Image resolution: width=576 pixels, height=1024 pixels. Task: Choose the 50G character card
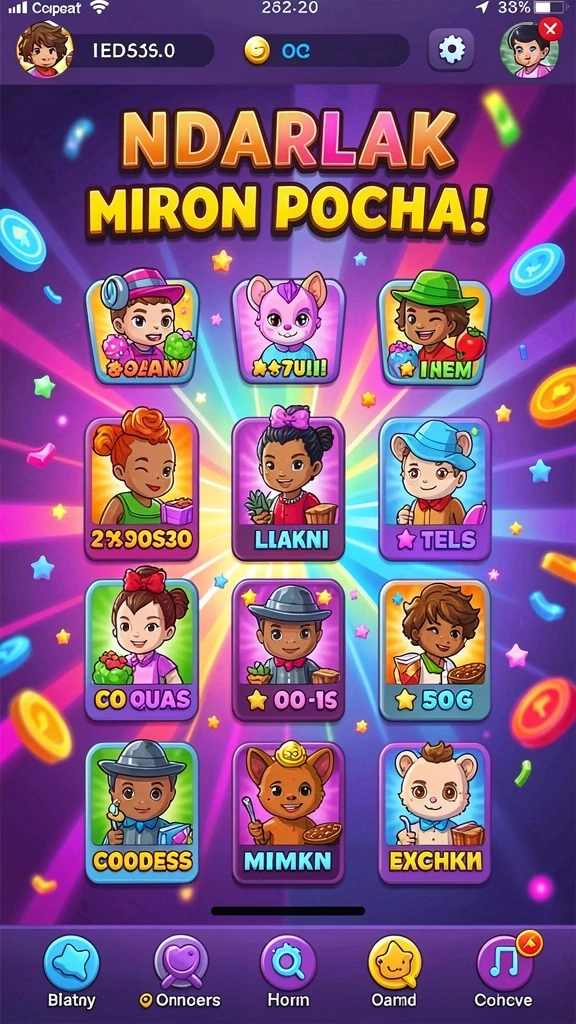435,650
